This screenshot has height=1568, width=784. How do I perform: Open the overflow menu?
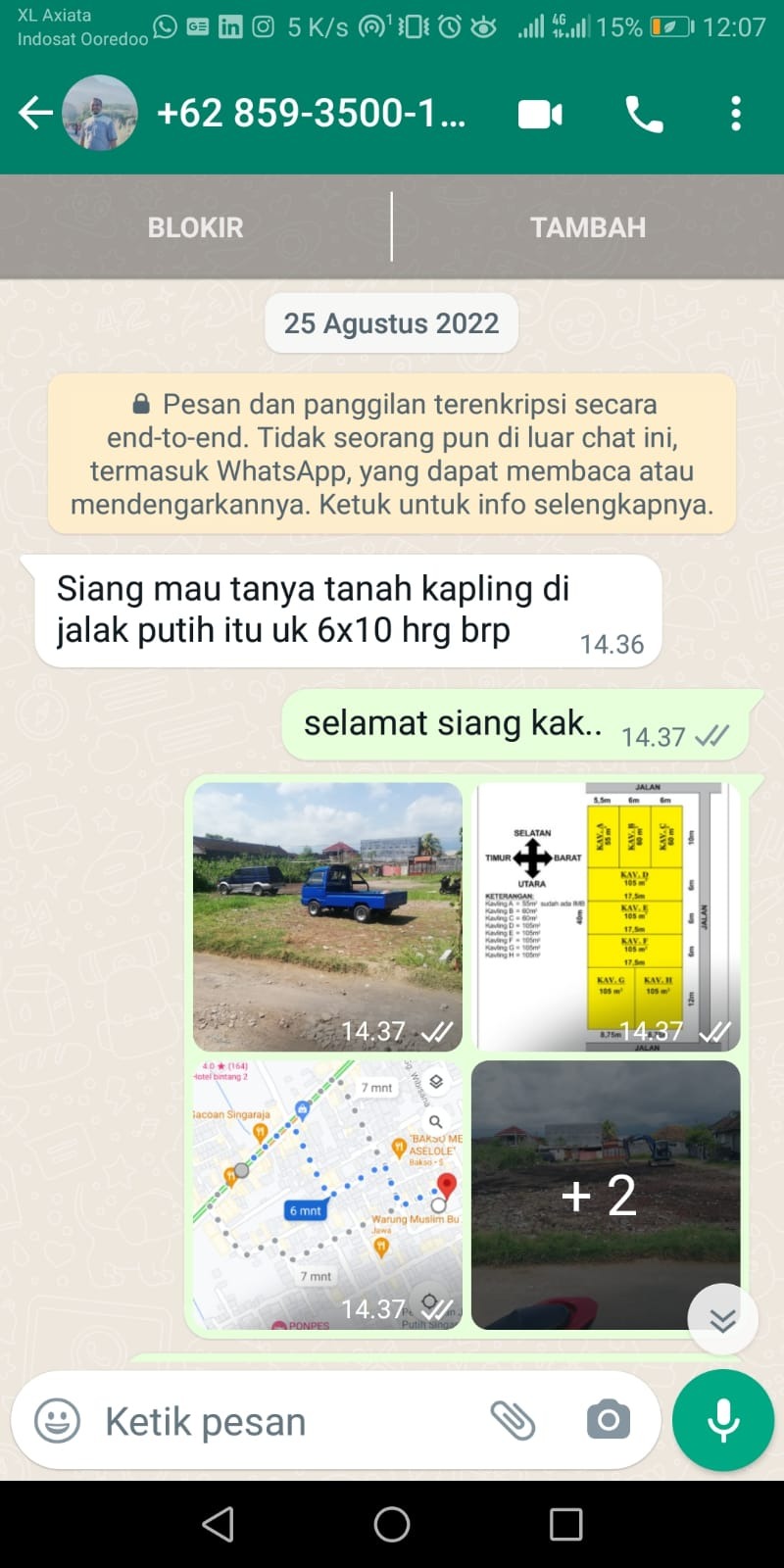point(736,115)
